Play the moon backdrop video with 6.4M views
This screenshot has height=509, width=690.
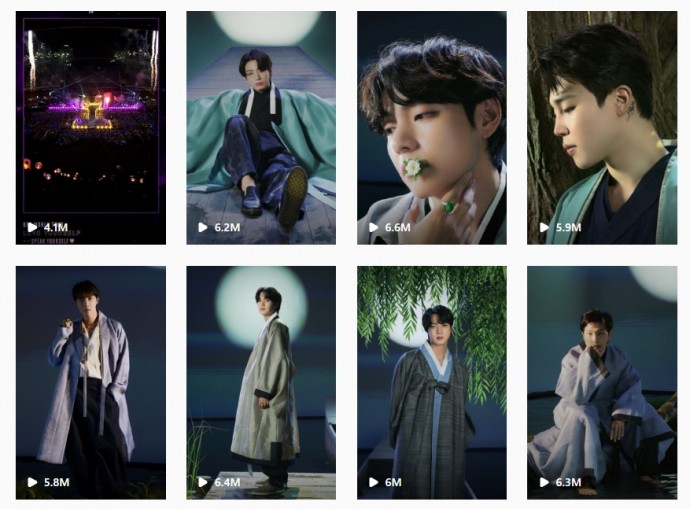coord(261,381)
